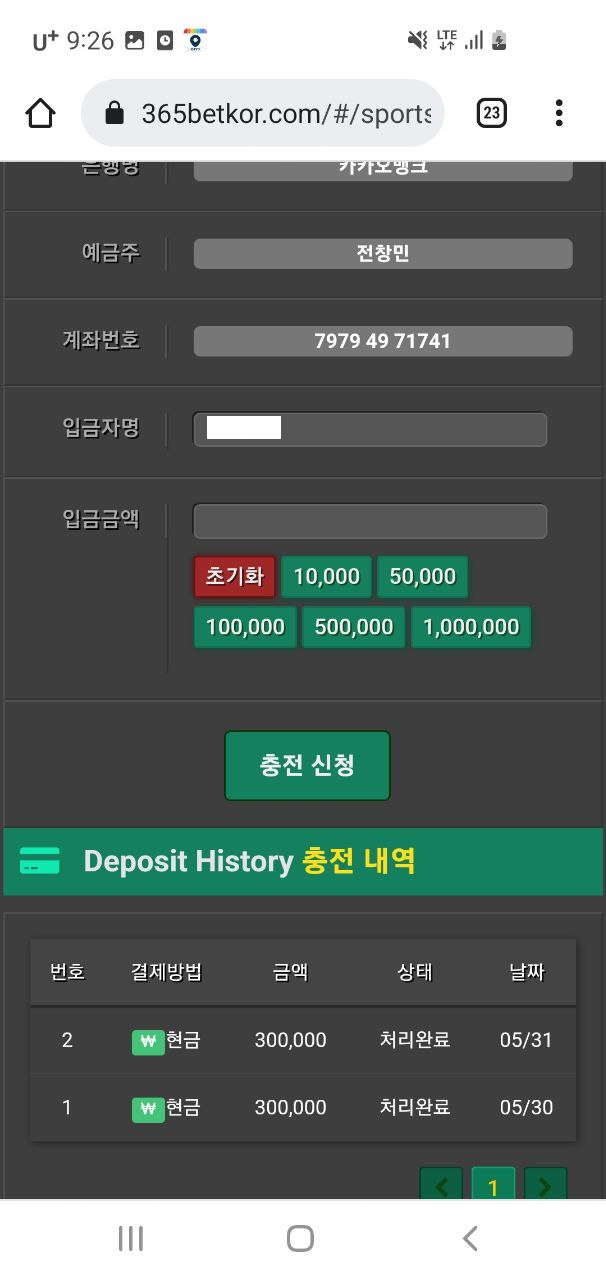Add 100,000 to the deposit amount

(x=245, y=628)
